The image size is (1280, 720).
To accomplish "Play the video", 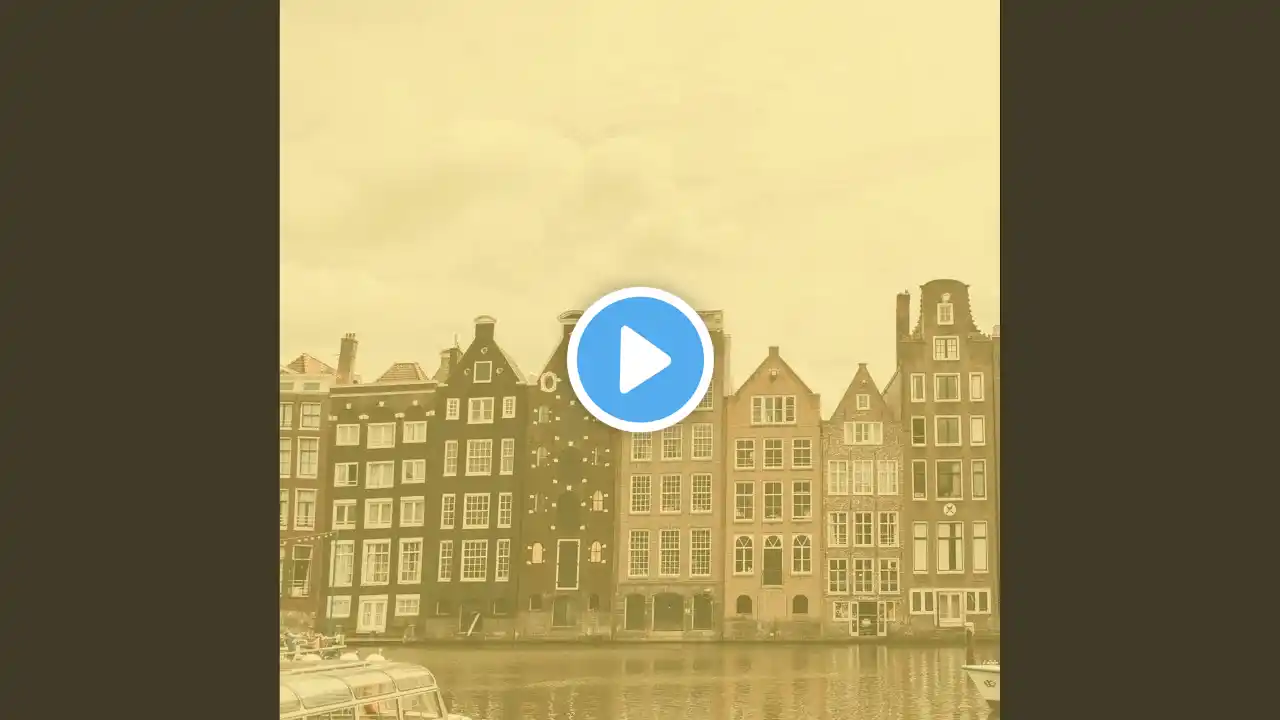I will point(640,360).
